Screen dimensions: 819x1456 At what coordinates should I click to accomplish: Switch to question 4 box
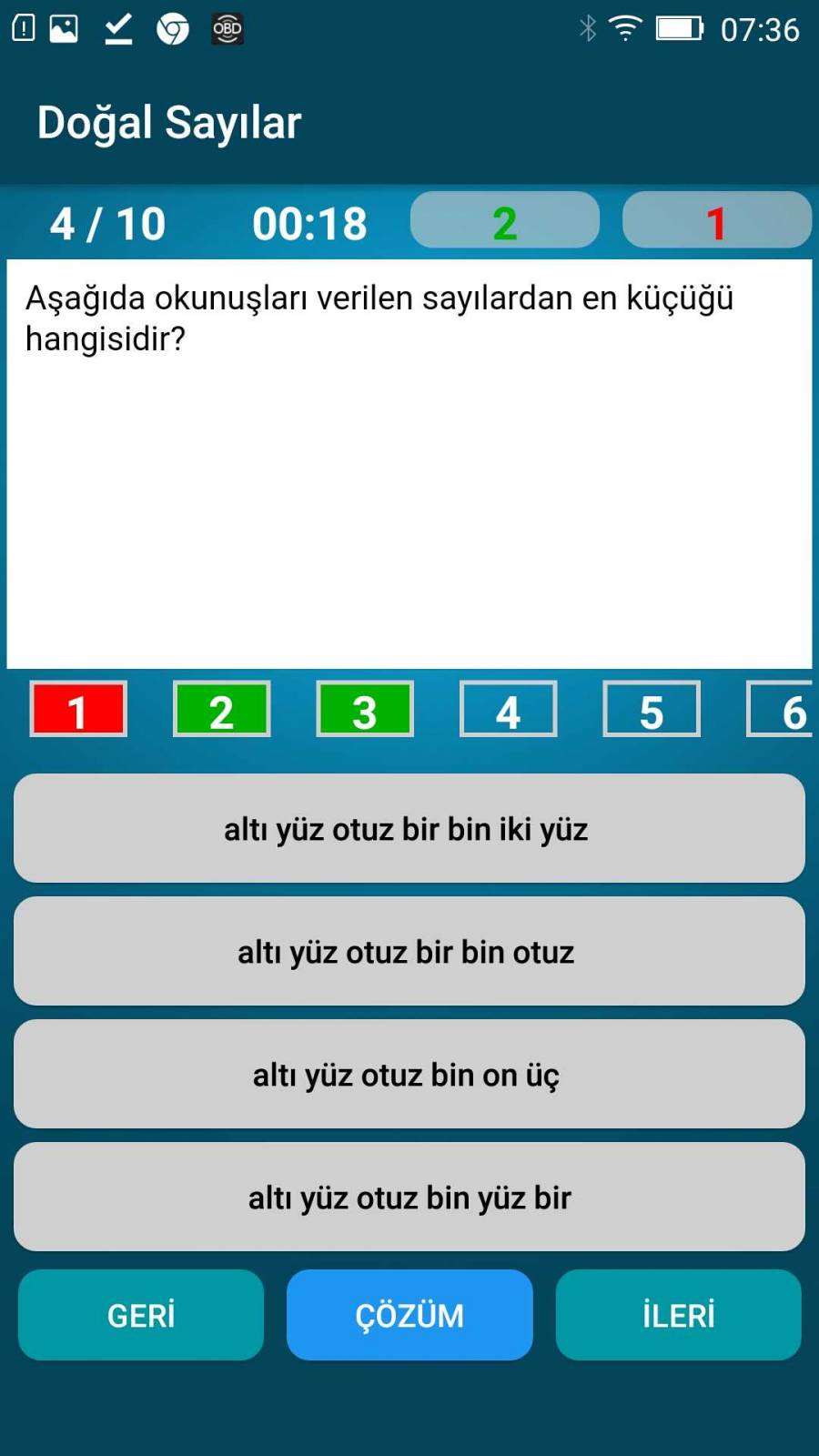508,709
